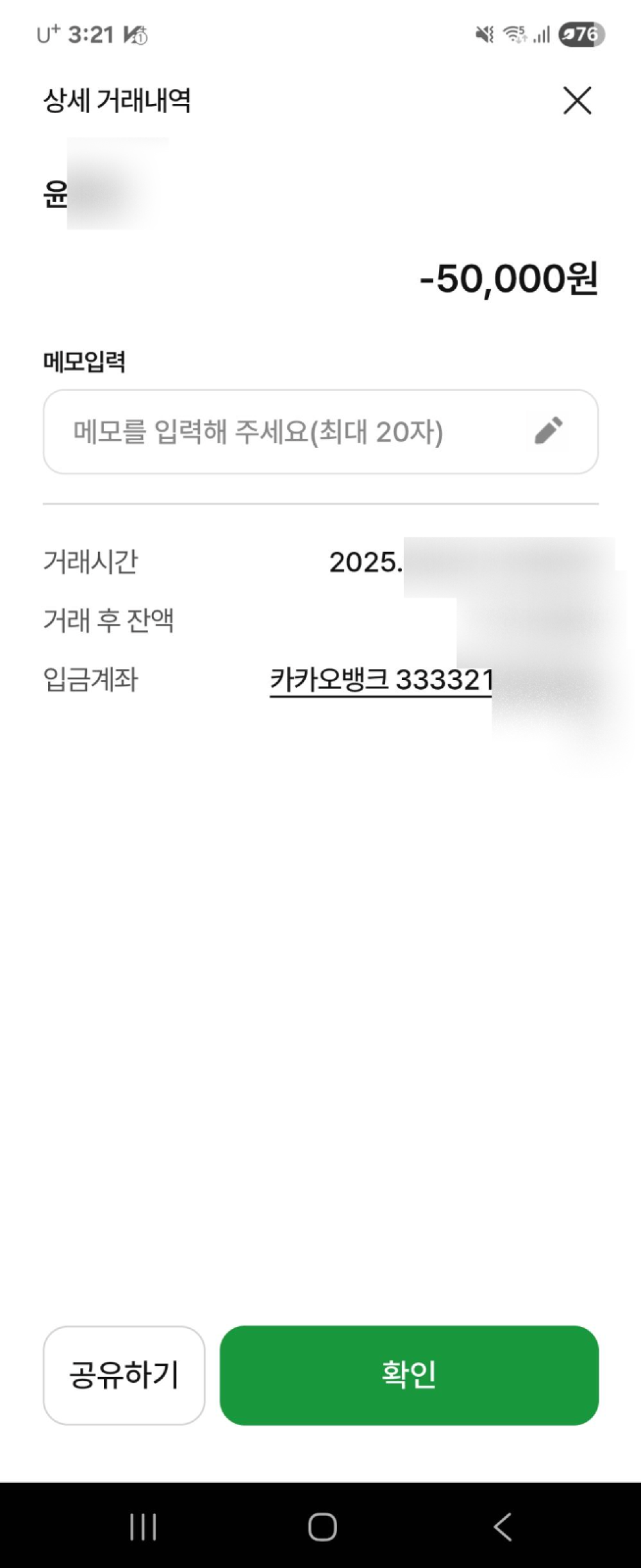
Task: Open the underlined 카카오뱅크 account link
Action: [381, 680]
